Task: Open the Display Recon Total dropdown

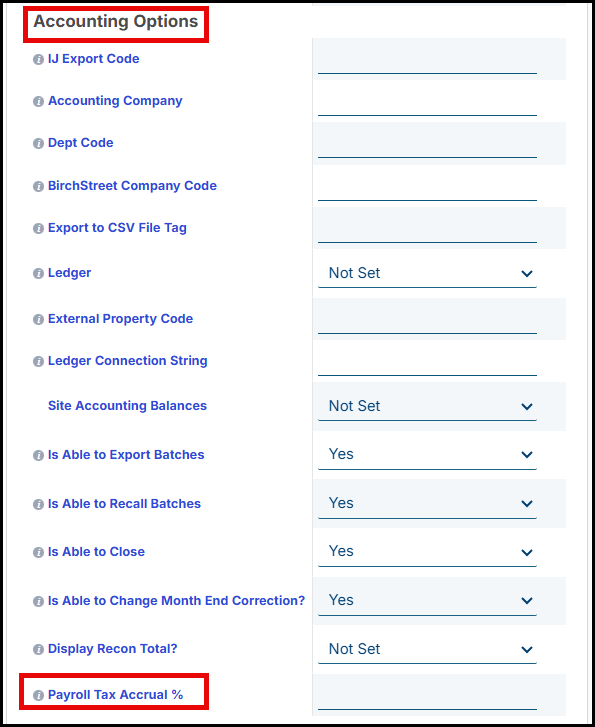Action: pos(427,650)
